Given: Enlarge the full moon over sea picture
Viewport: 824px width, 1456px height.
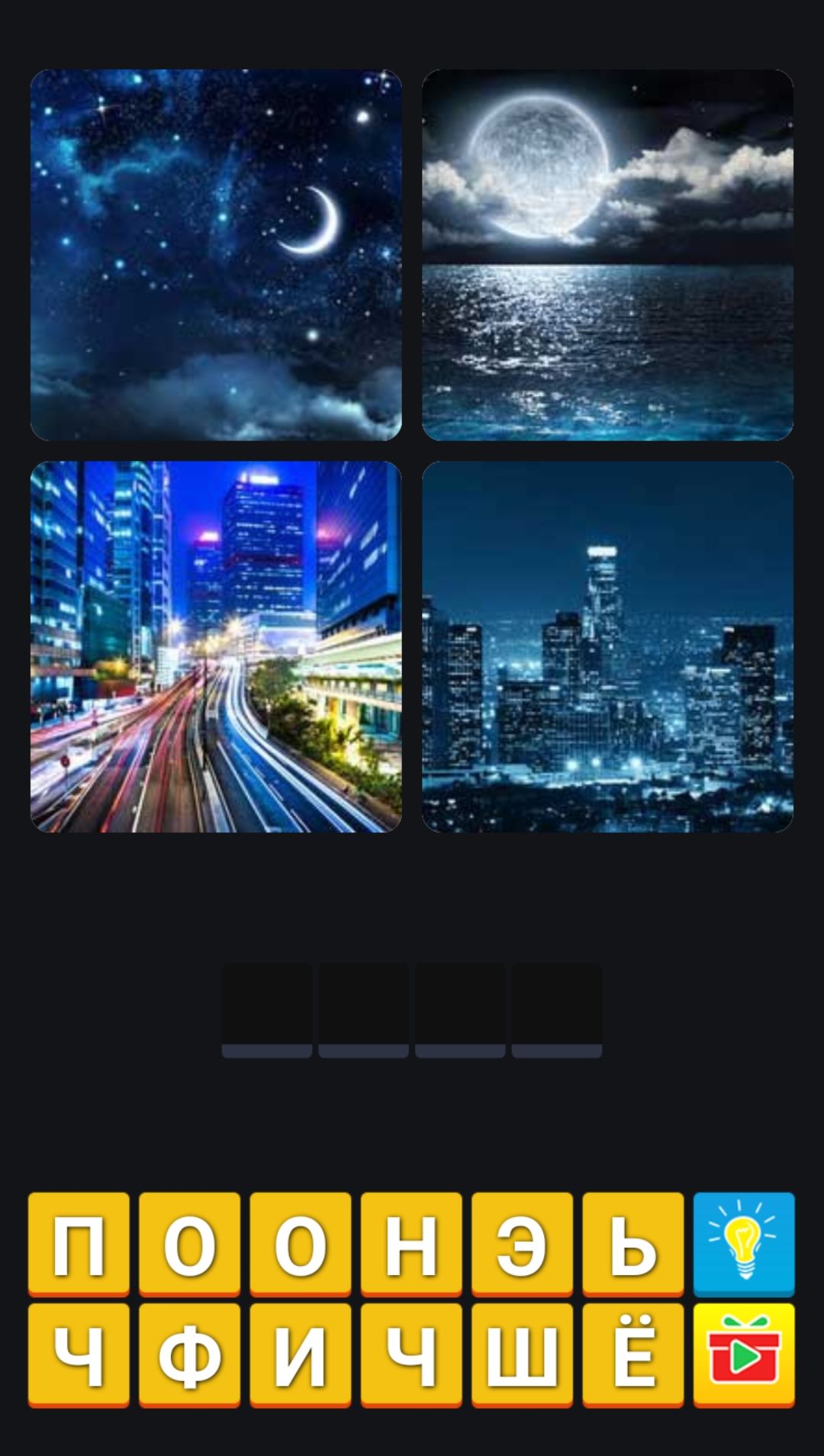Looking at the screenshot, I should (607, 255).
